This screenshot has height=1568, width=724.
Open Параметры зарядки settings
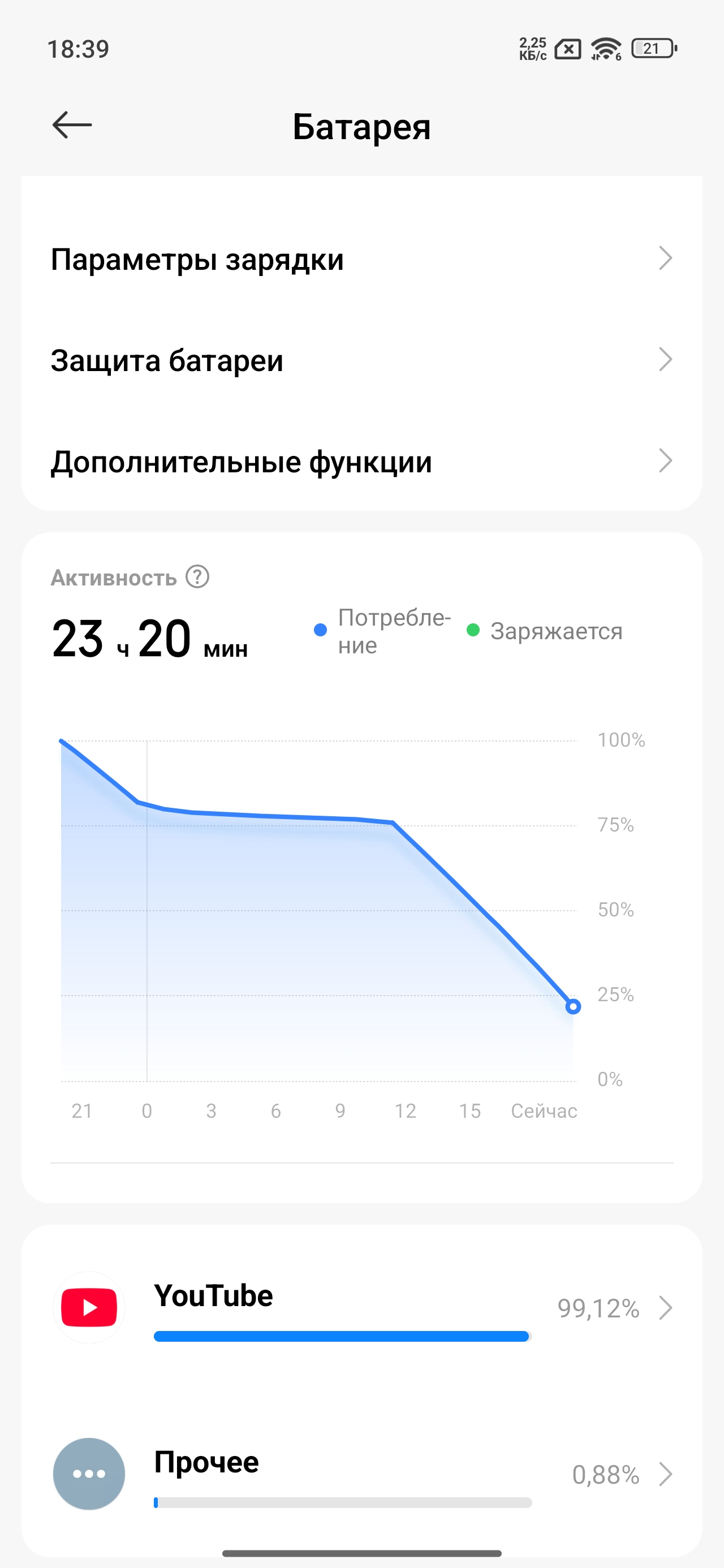click(361, 259)
